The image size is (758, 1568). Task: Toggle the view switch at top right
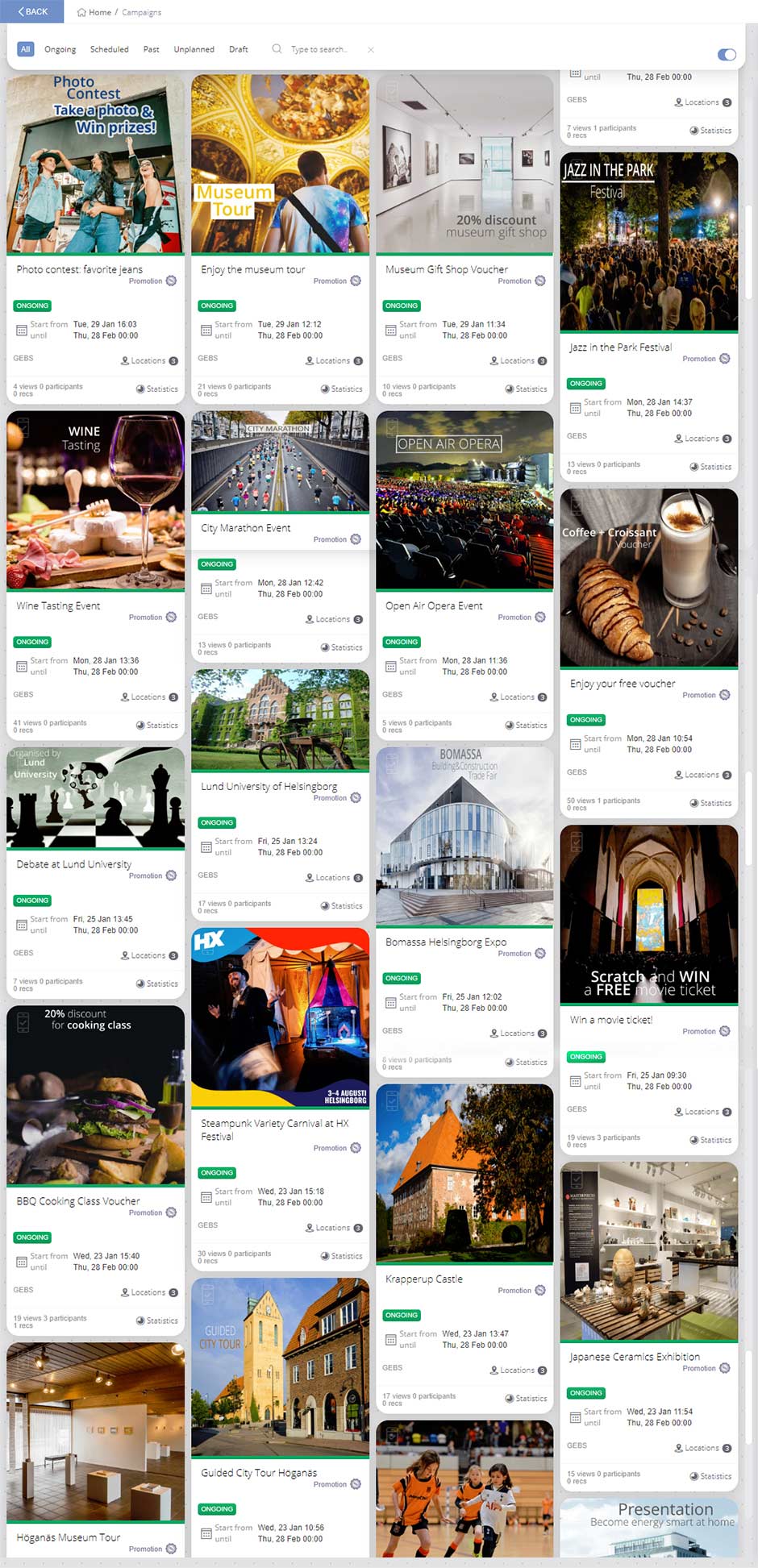[x=726, y=55]
